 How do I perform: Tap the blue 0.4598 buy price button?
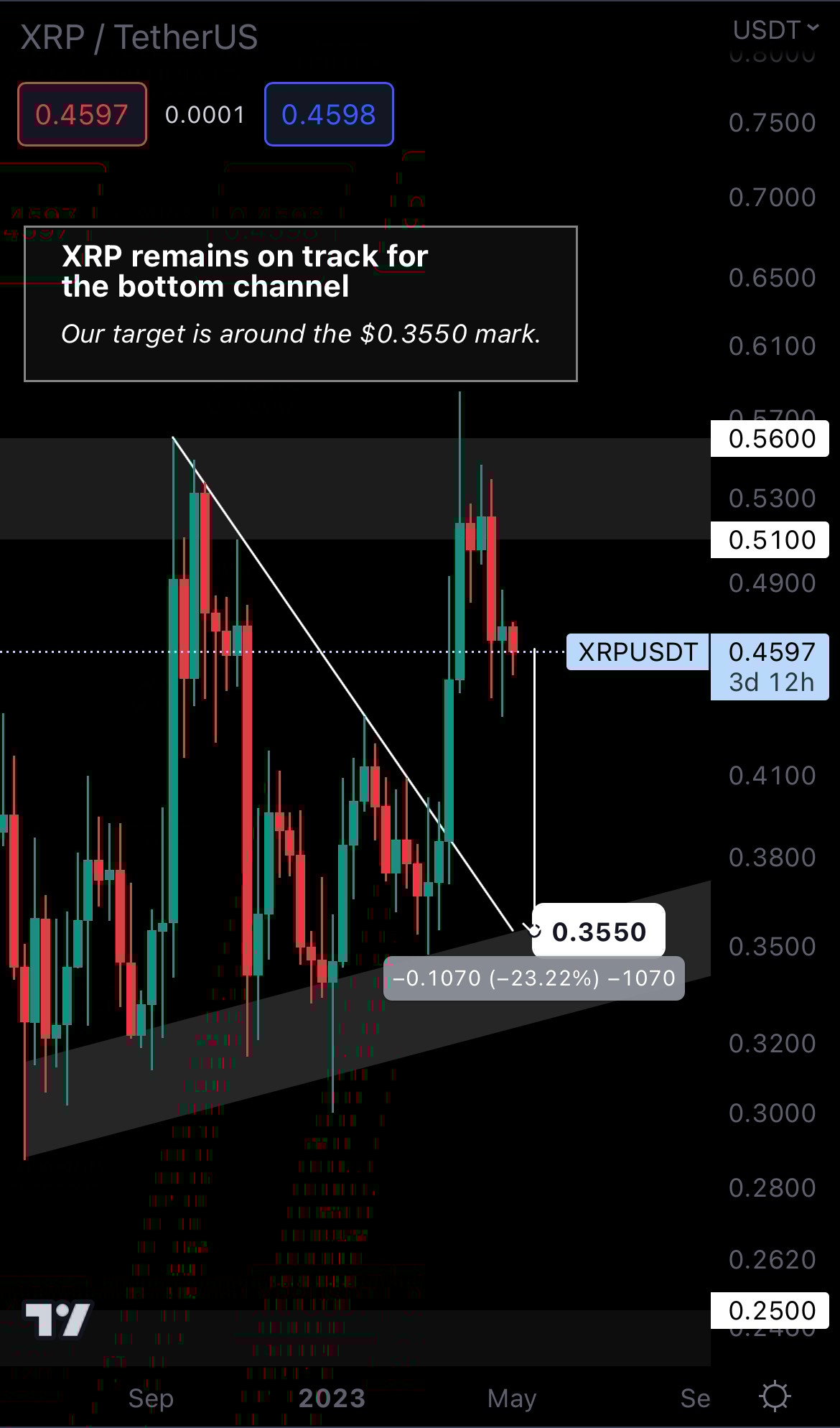(x=329, y=114)
